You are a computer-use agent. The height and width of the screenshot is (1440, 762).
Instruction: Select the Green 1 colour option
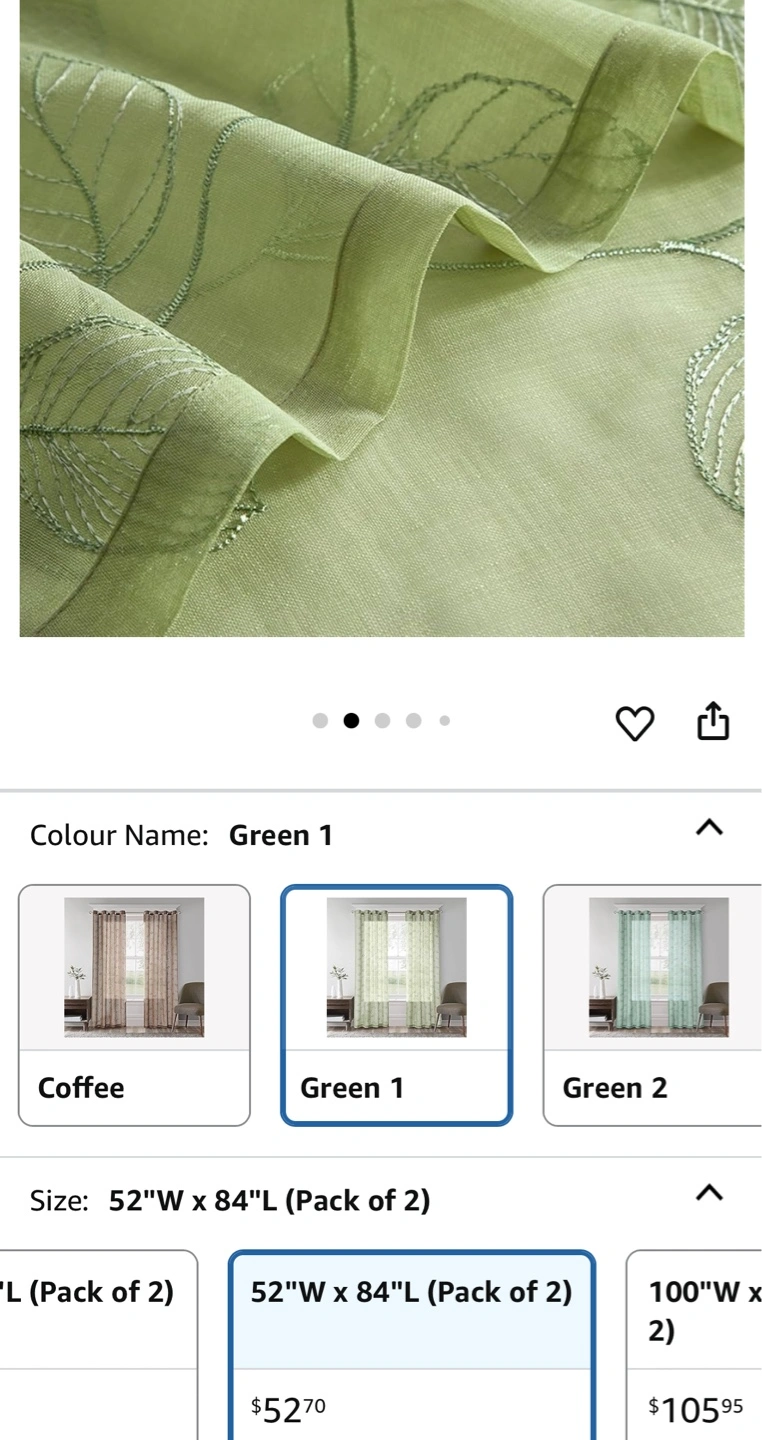tap(396, 1005)
